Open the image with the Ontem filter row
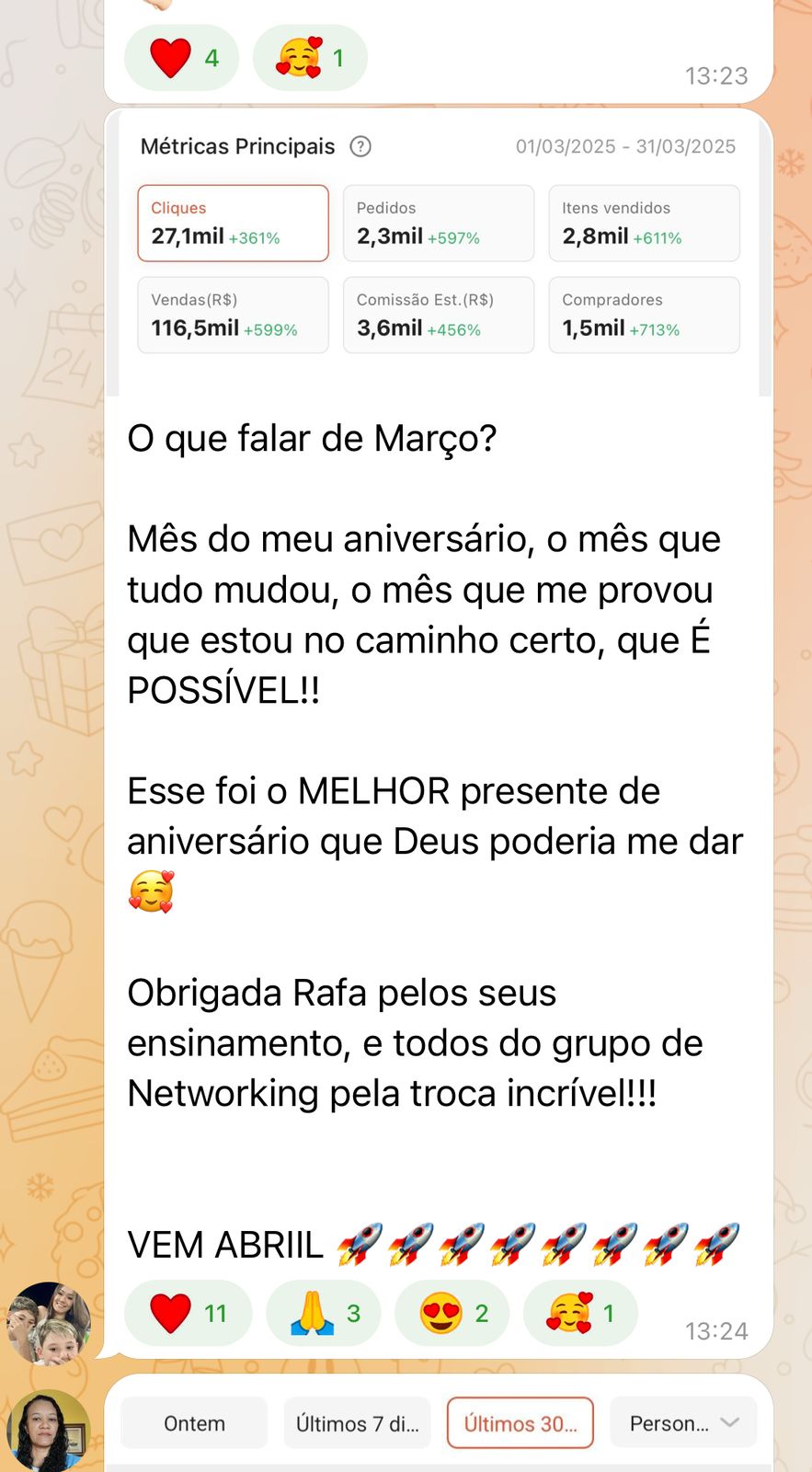Screen dimensions: 812x1472 coord(439,1424)
